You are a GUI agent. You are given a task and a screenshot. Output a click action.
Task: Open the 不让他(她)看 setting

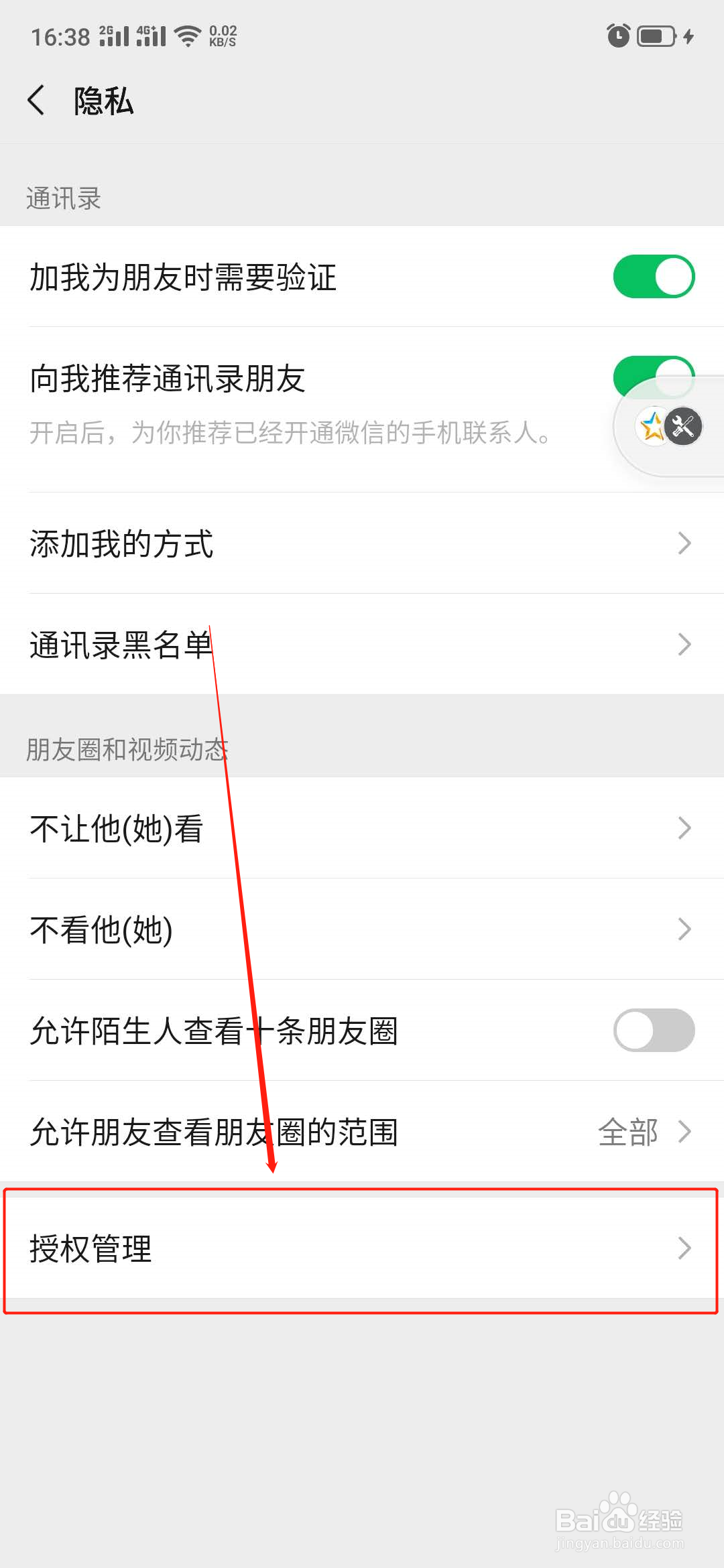coord(362,827)
